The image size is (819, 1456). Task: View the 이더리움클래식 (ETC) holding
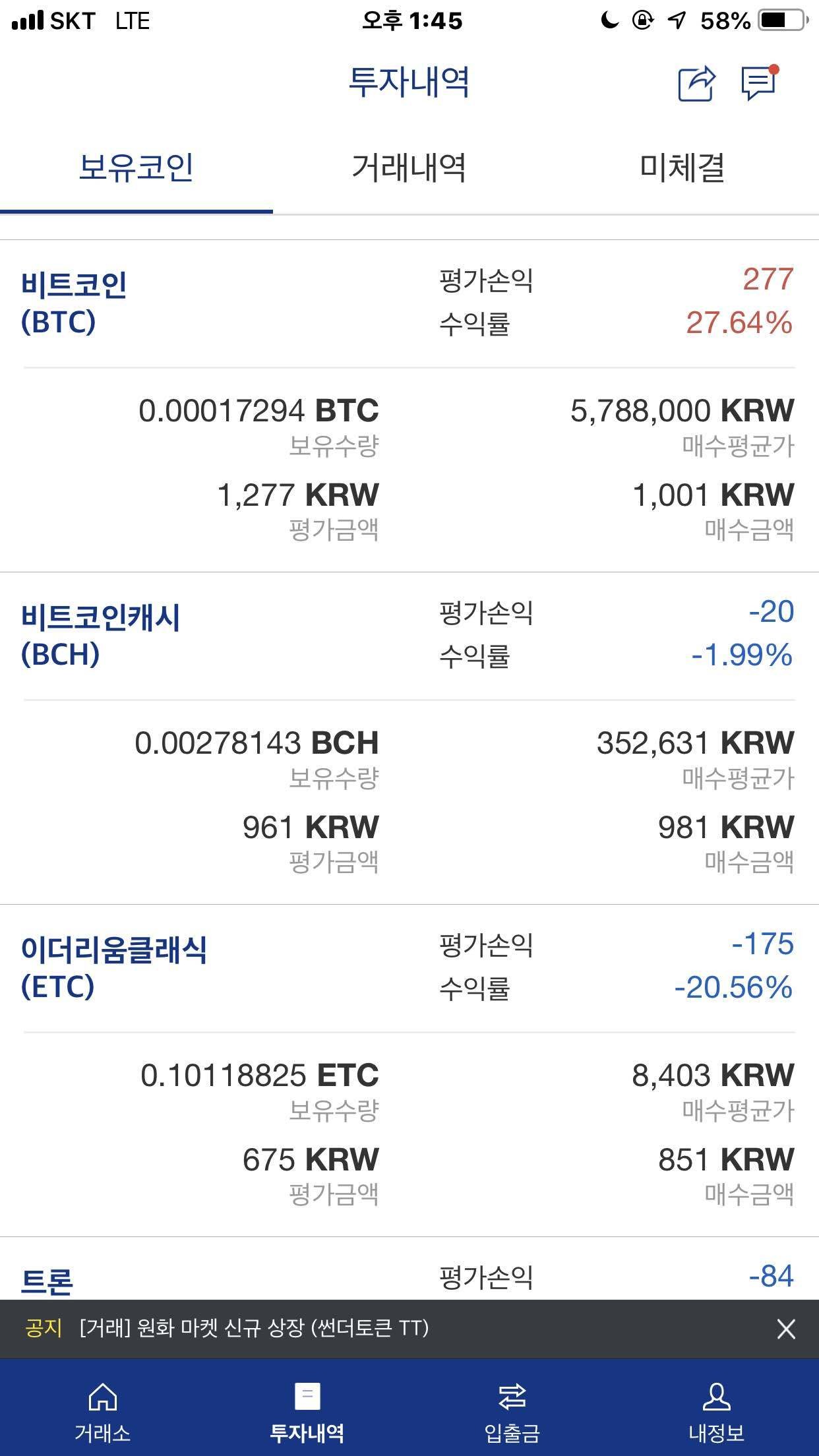113,968
